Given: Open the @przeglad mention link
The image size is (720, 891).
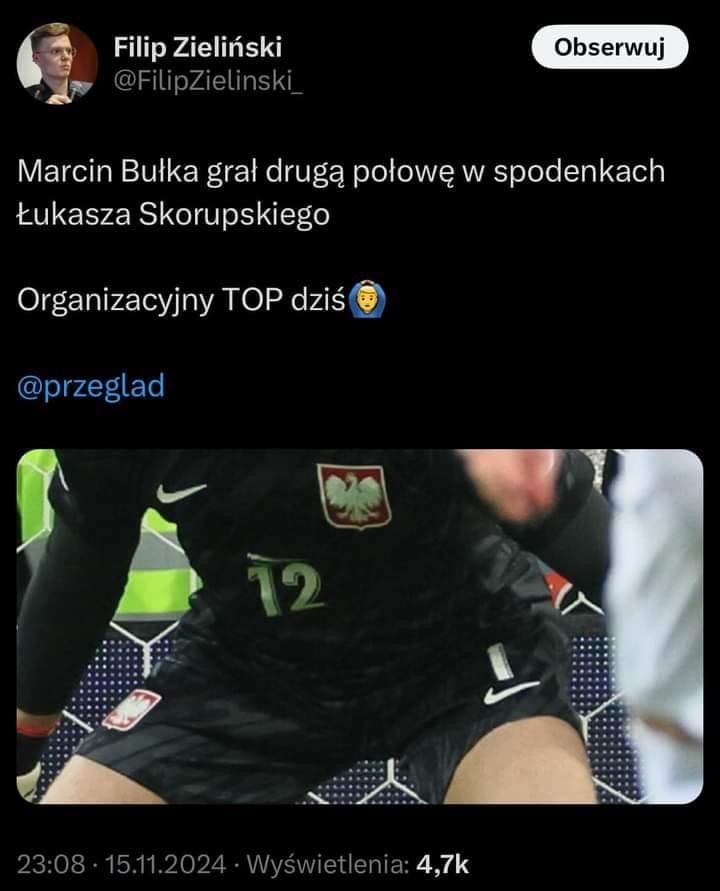Looking at the screenshot, I should tap(90, 387).
